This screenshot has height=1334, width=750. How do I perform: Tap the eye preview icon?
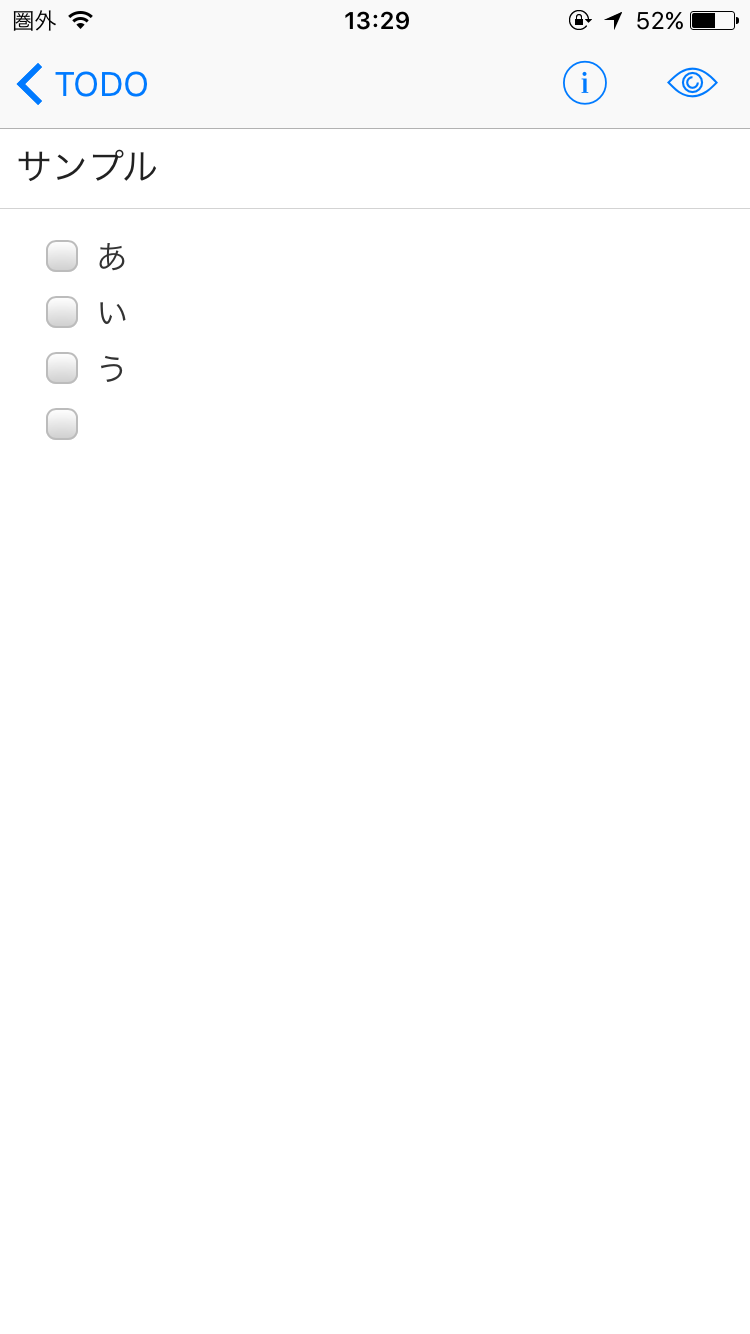[693, 83]
